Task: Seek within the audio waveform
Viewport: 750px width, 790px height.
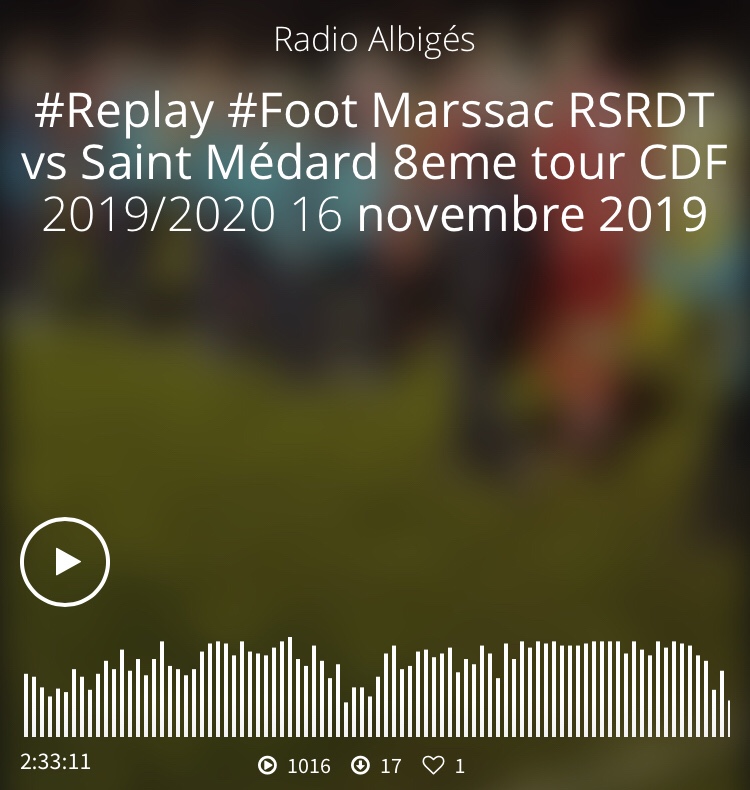Action: click(x=375, y=690)
